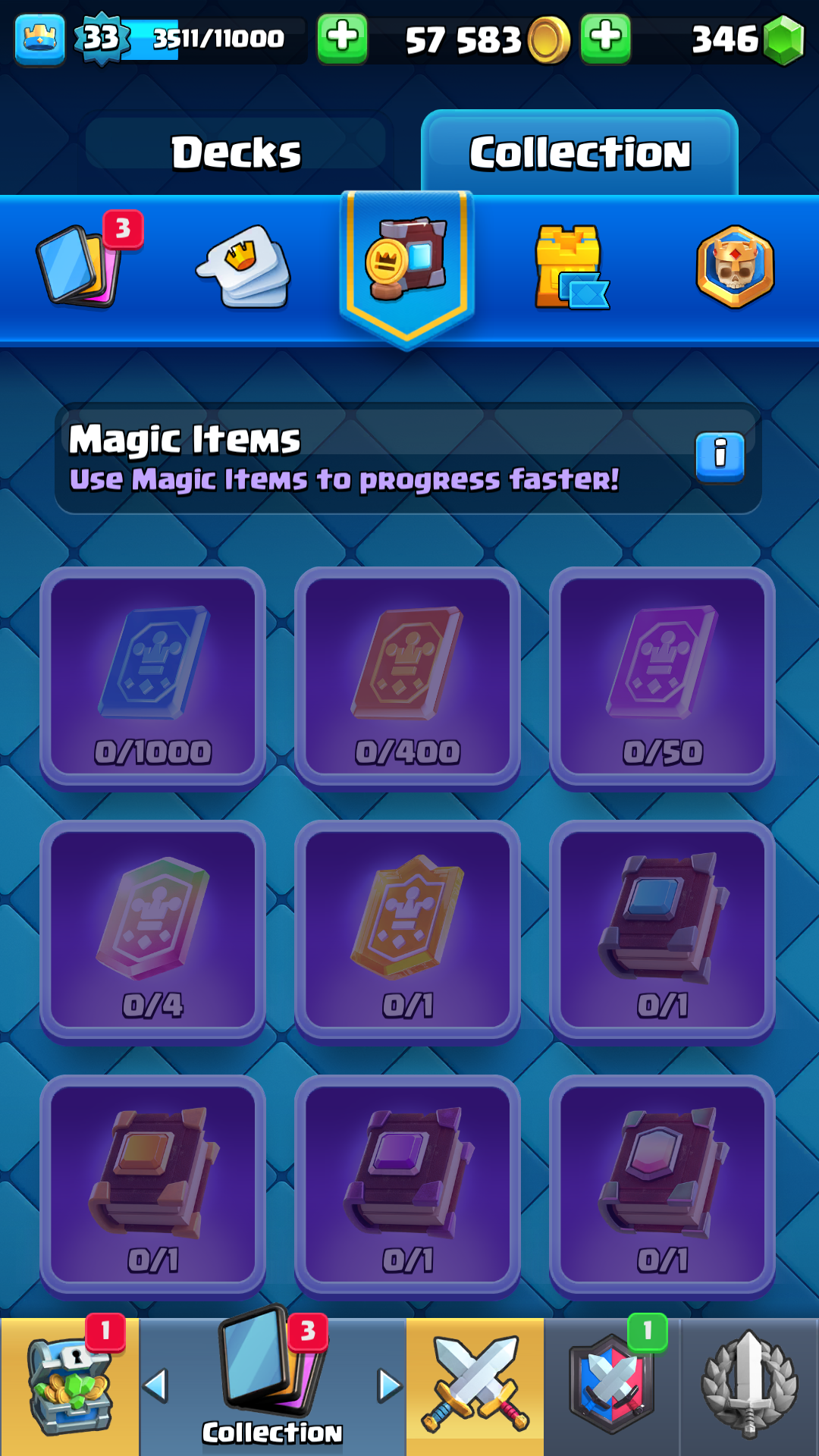Select the orange gem book of cards
This screenshot has width=819, height=1456.
click(x=152, y=1185)
